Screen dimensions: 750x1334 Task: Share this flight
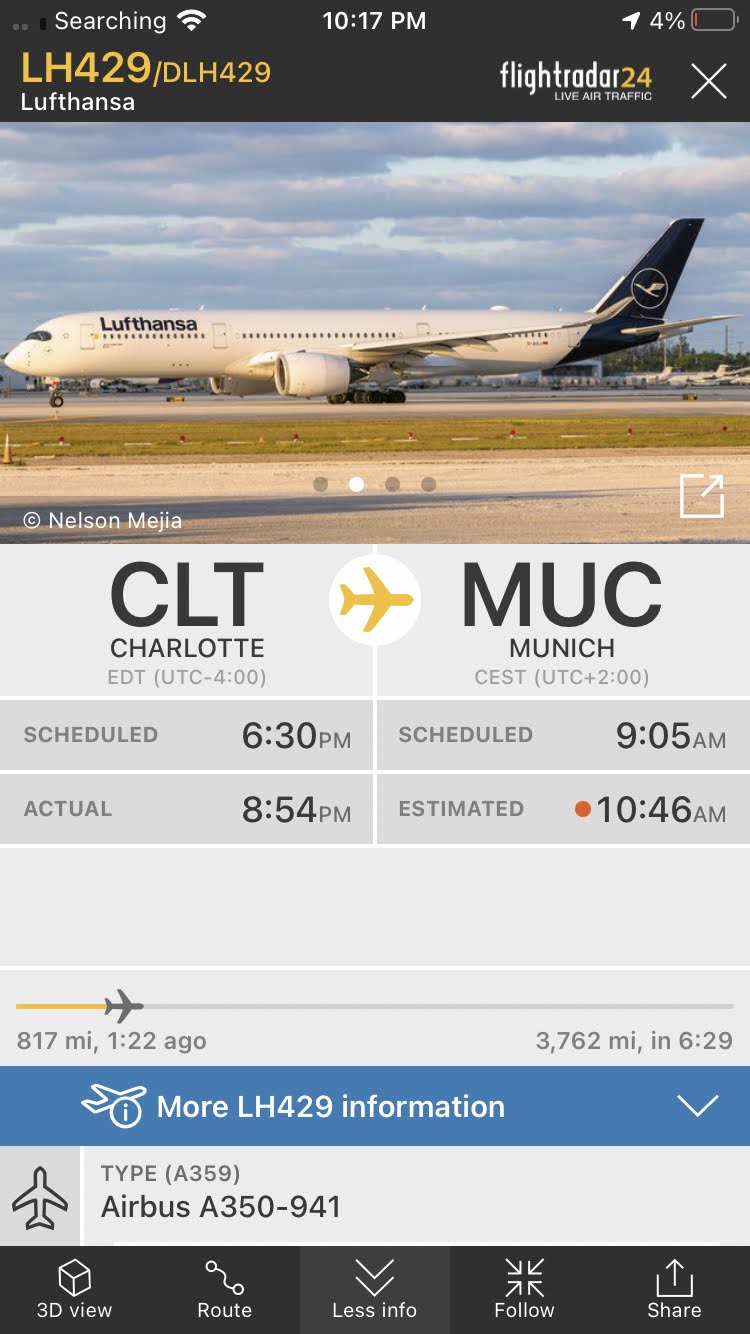[675, 1290]
